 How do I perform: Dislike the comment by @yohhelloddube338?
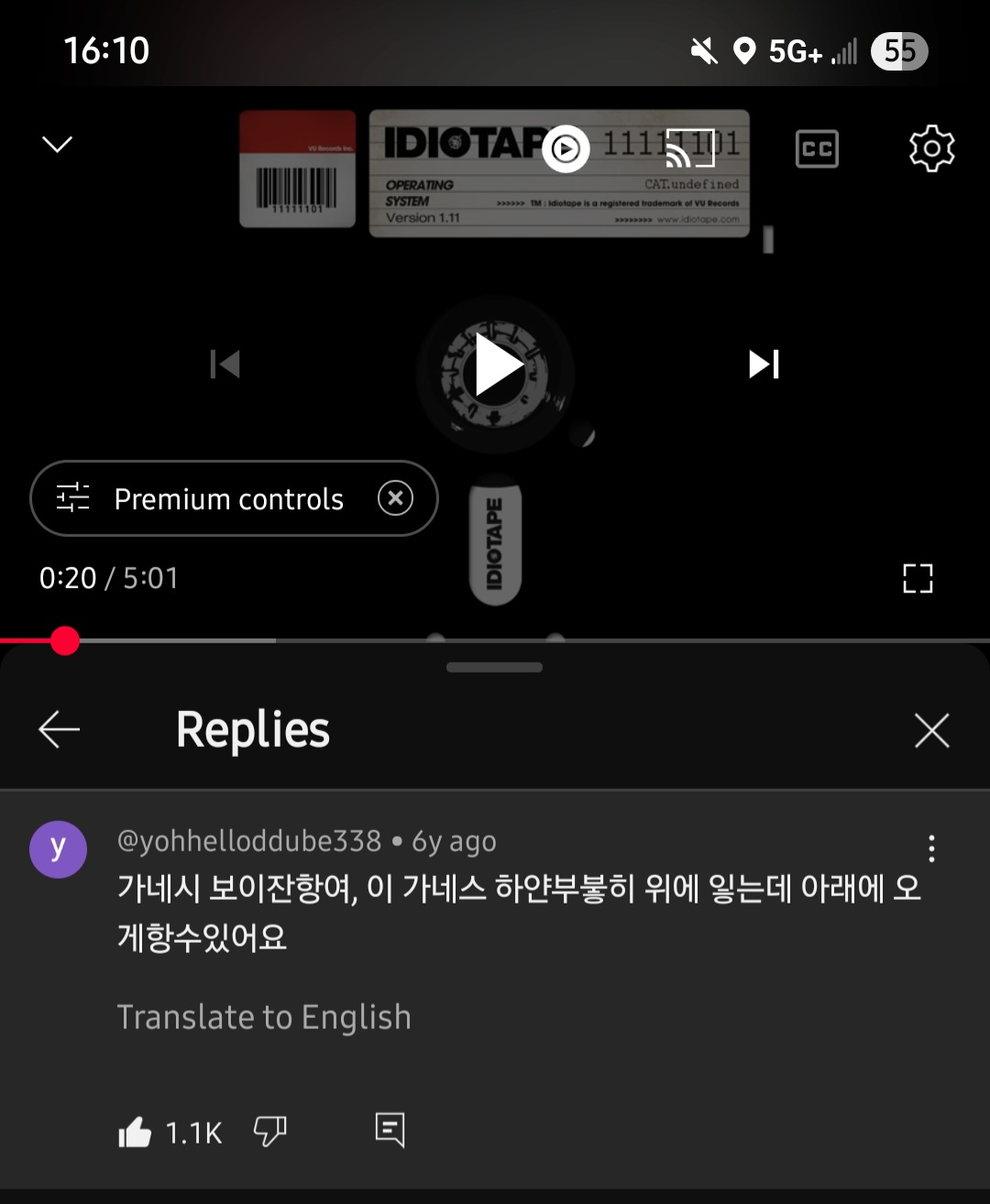tap(269, 1132)
